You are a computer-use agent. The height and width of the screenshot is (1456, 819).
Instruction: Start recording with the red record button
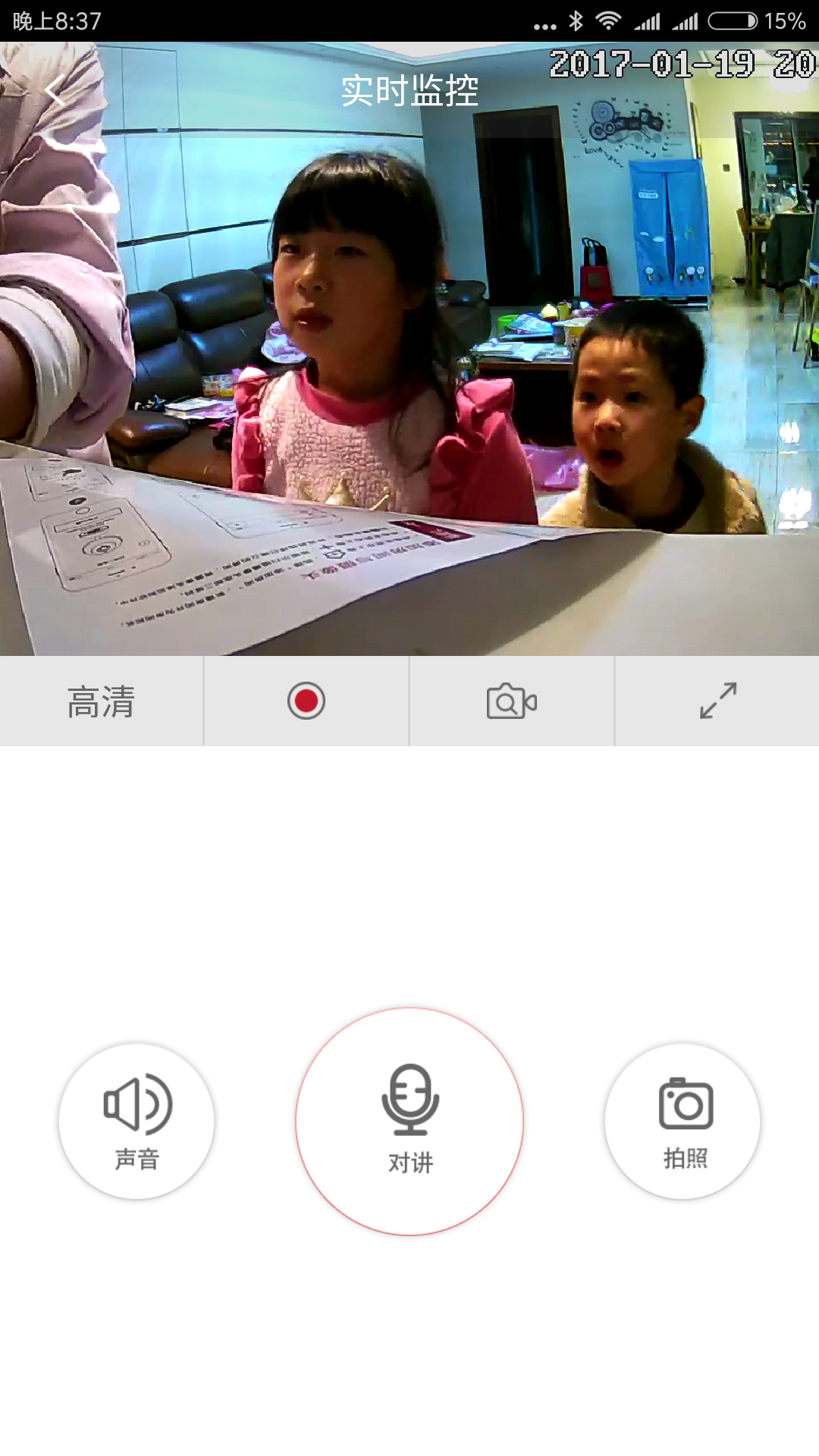pos(306,701)
